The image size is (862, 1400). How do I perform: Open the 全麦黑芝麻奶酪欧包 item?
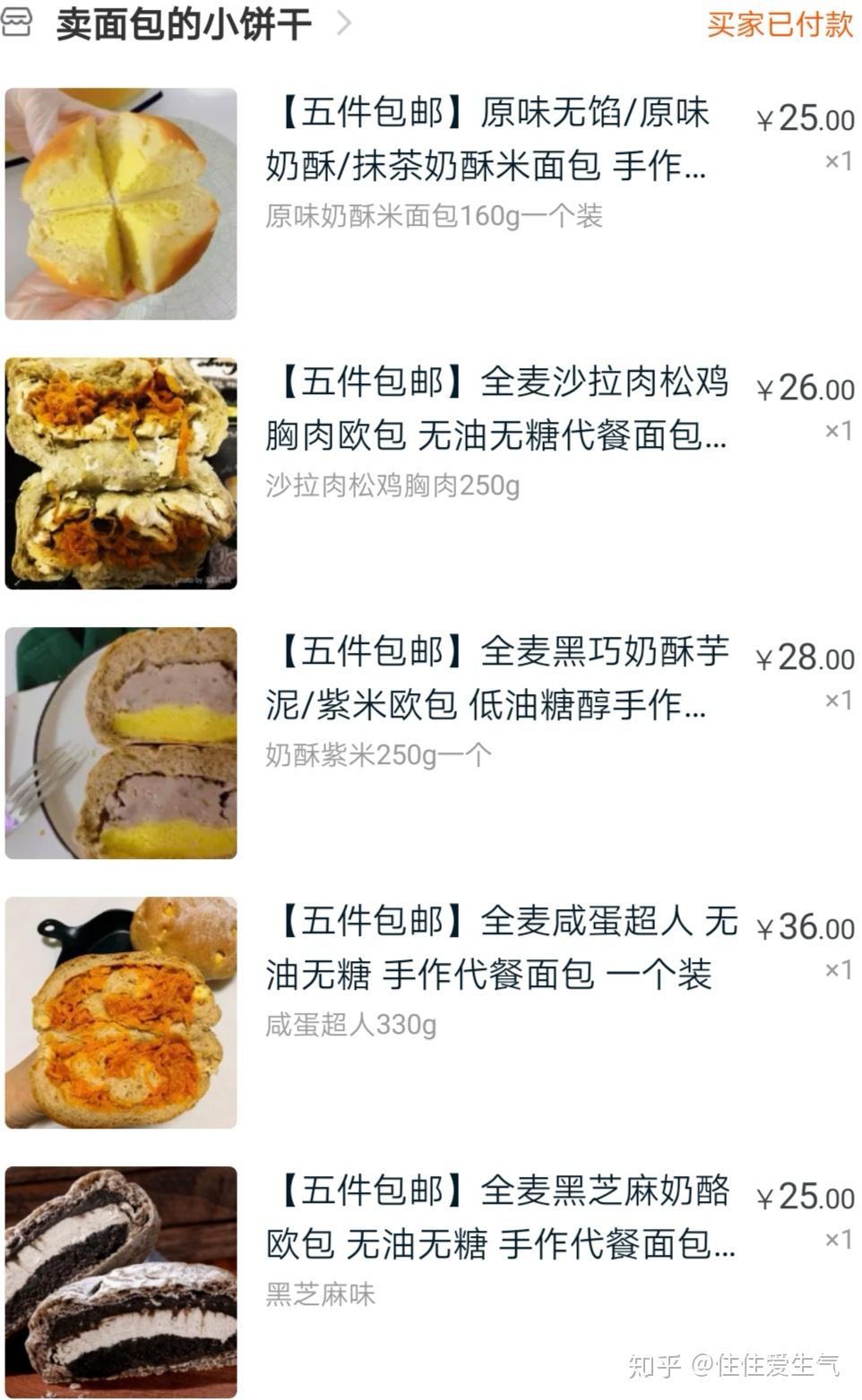pyautogui.click(x=499, y=1217)
